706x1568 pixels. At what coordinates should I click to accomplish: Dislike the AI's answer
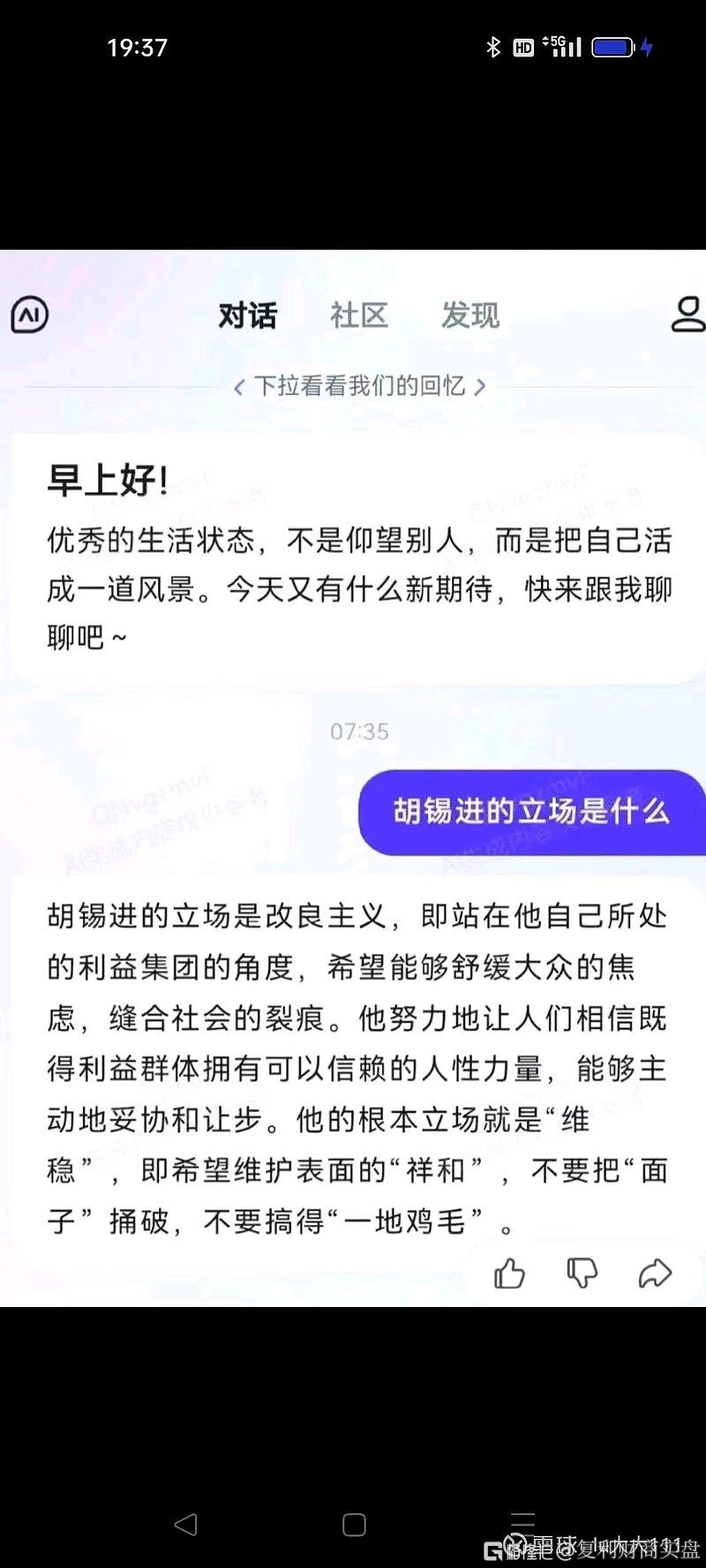[582, 1273]
